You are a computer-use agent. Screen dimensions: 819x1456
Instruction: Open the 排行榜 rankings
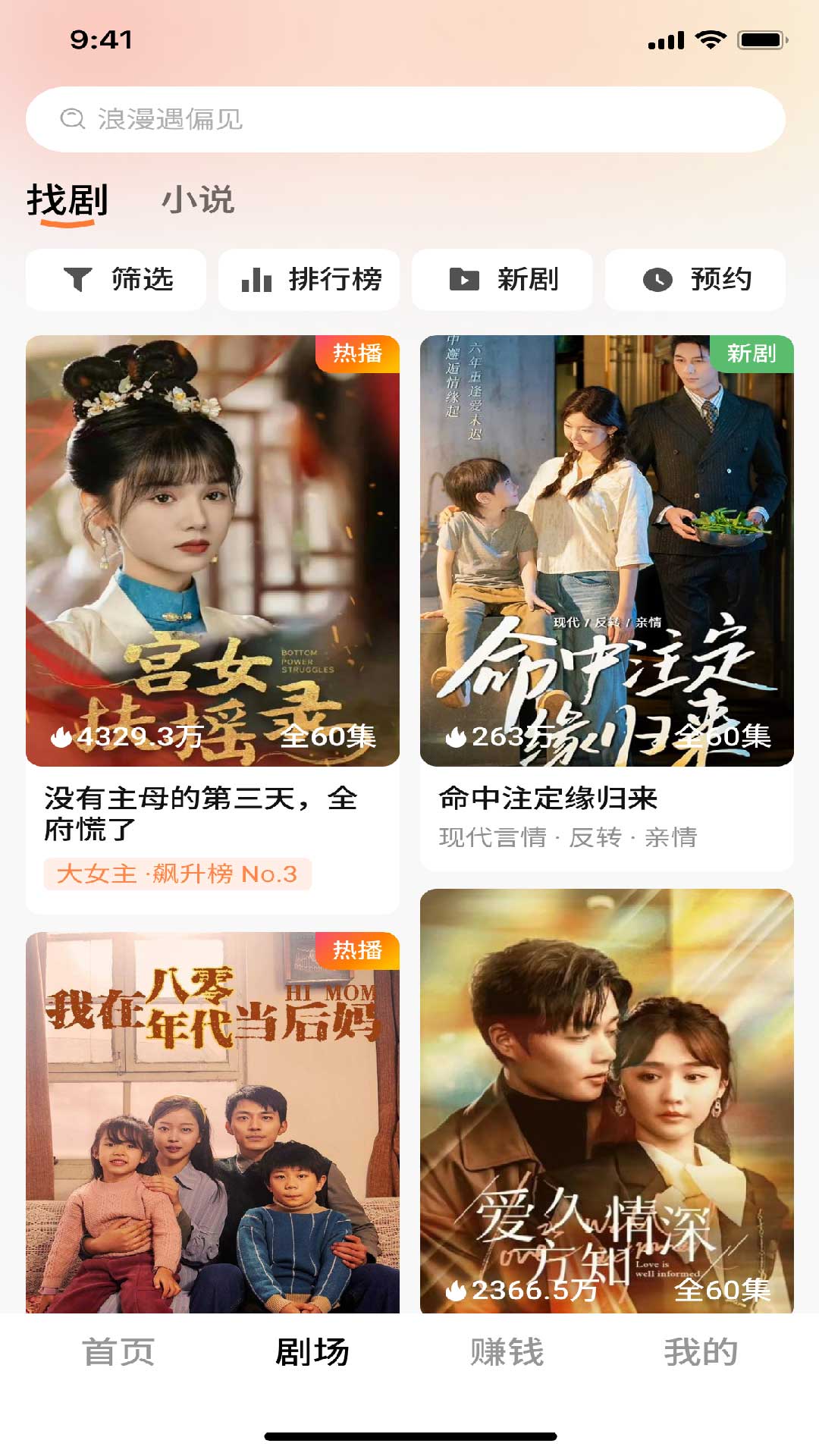pyautogui.click(x=309, y=280)
